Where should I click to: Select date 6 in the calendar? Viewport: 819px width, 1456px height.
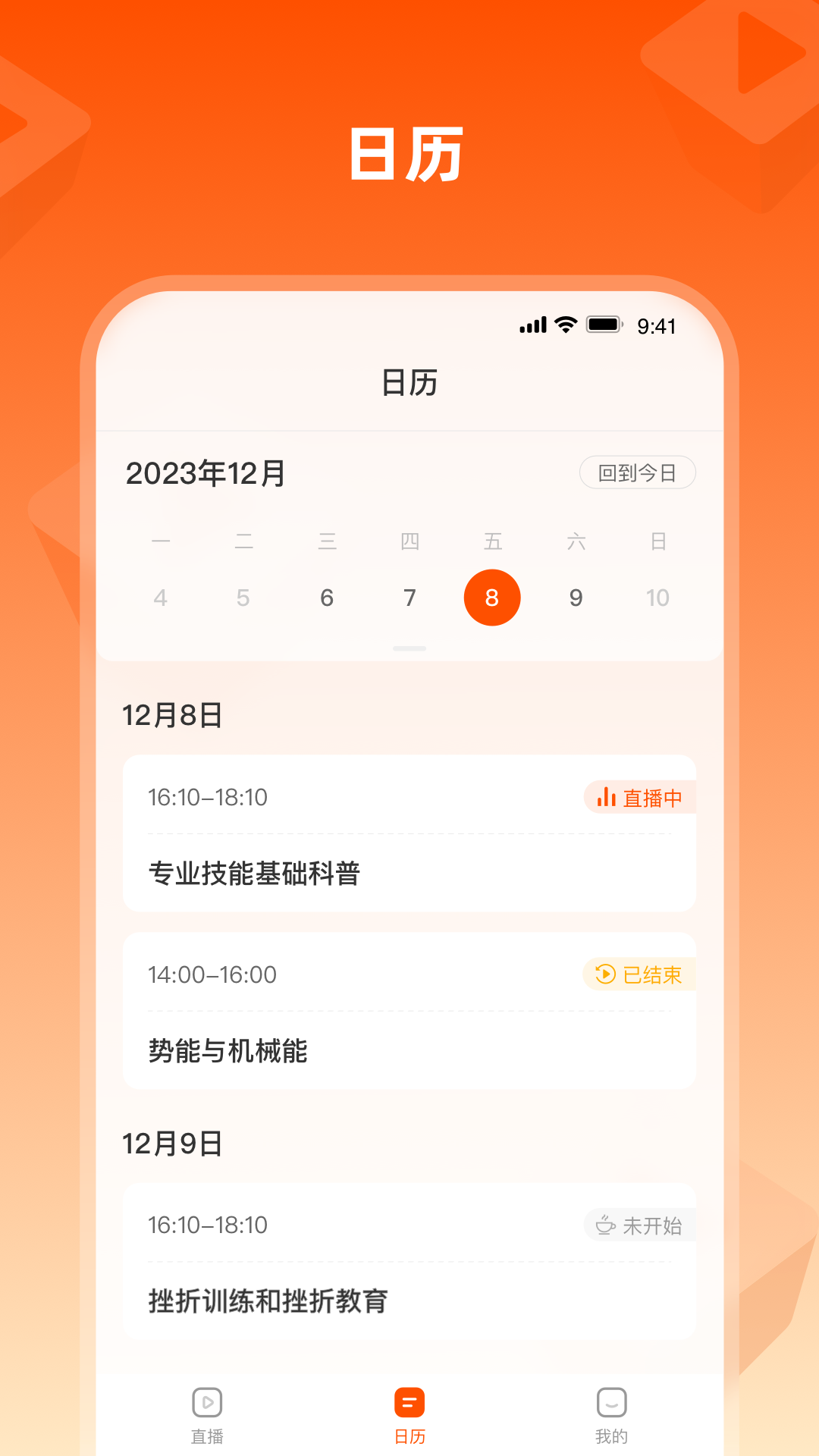tap(327, 597)
